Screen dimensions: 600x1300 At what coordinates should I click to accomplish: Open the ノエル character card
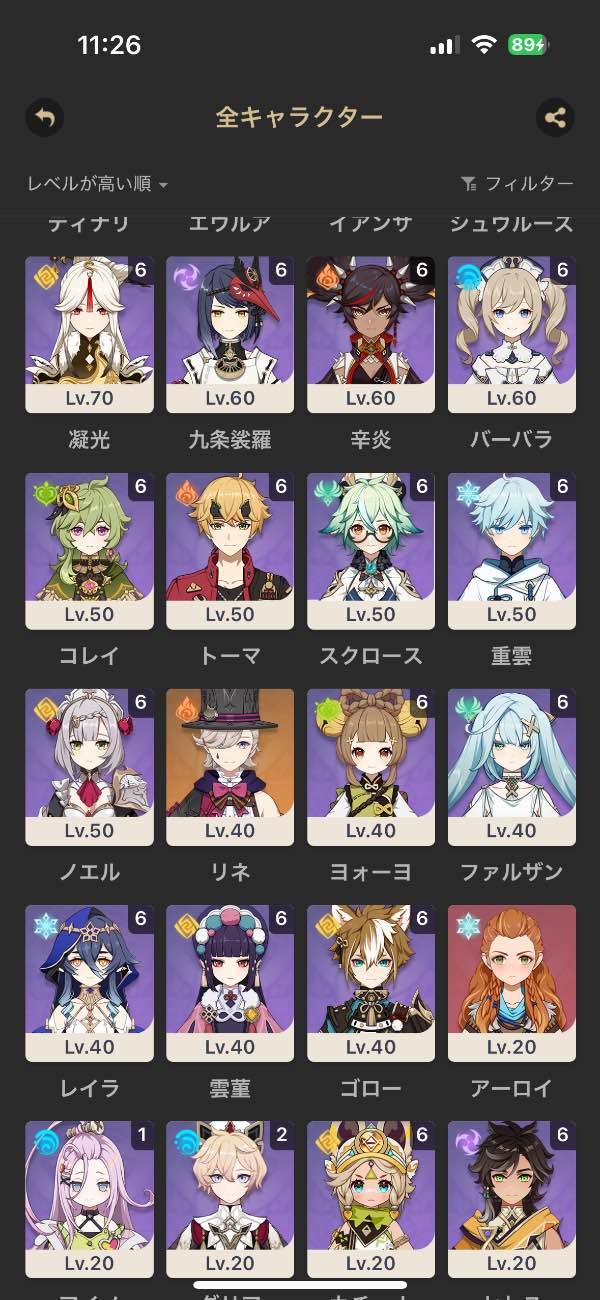[89, 767]
